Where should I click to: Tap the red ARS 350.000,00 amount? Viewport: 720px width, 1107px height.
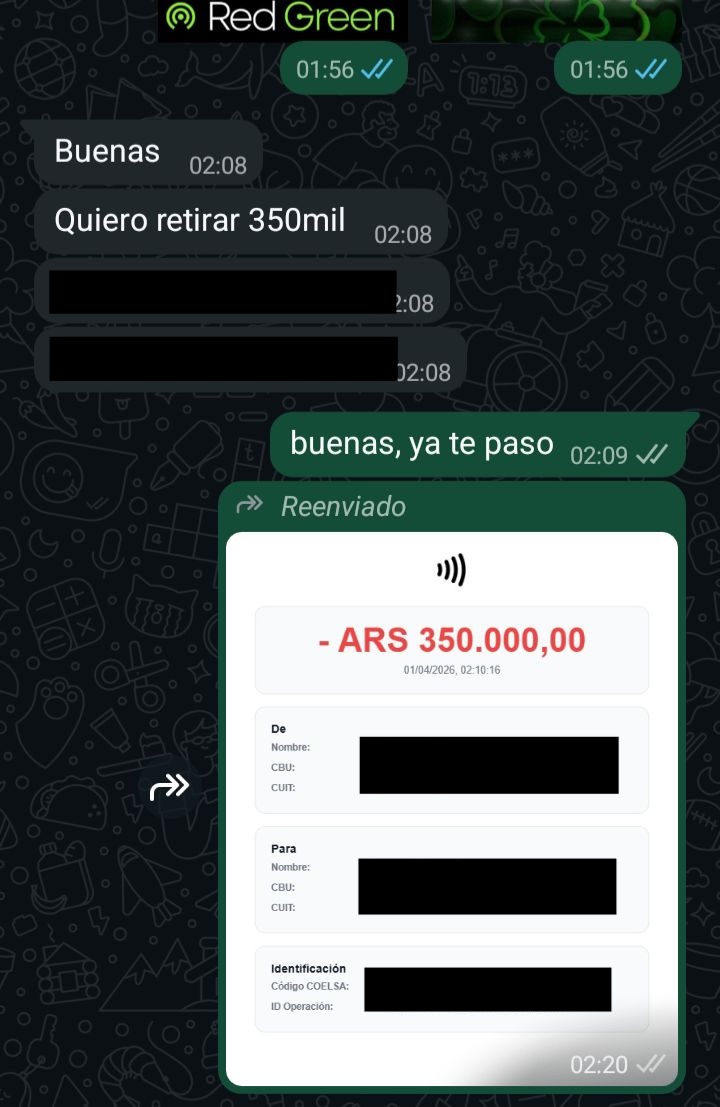pyautogui.click(x=451, y=639)
